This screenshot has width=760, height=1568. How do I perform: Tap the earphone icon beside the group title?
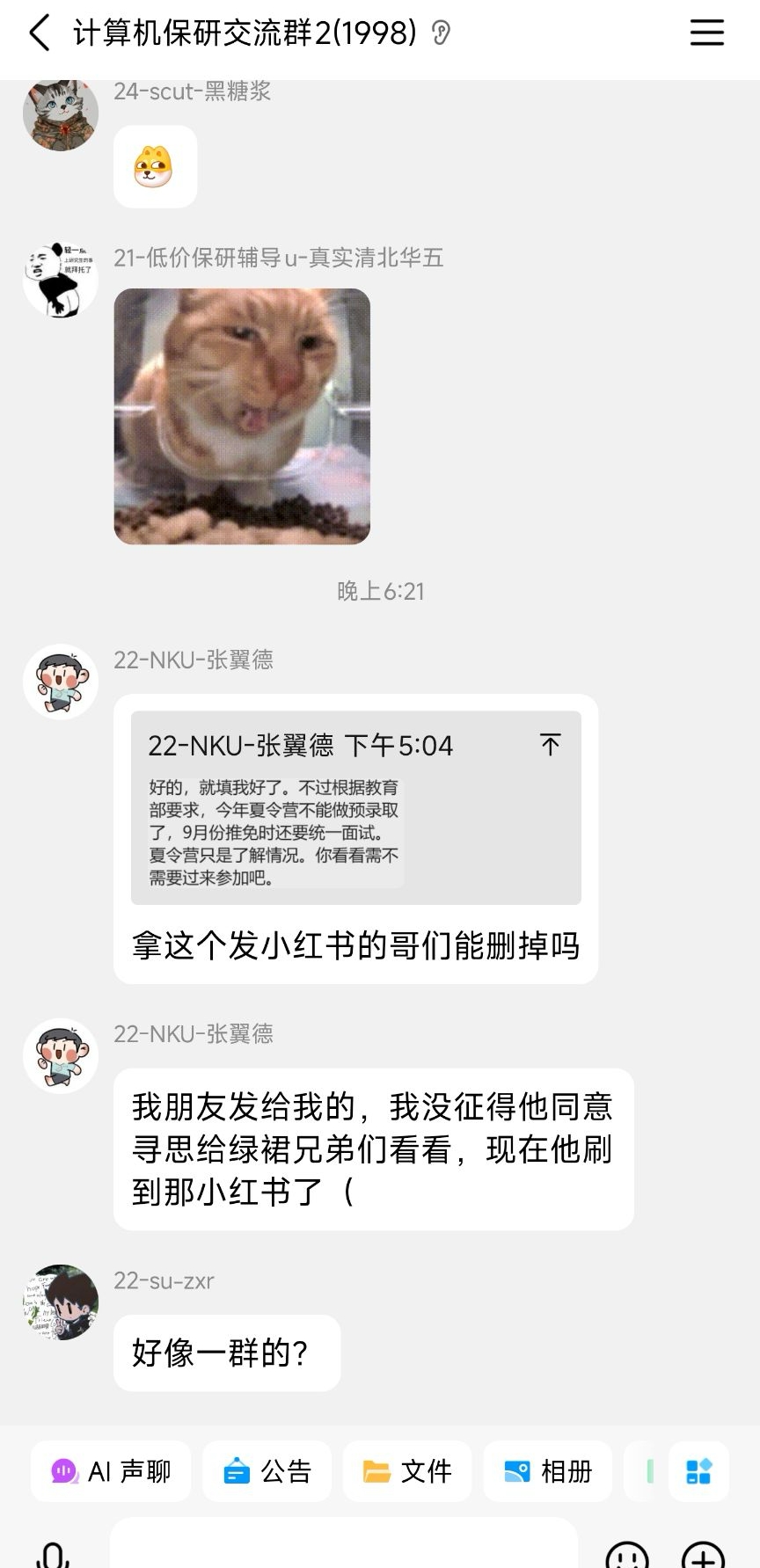pyautogui.click(x=442, y=33)
